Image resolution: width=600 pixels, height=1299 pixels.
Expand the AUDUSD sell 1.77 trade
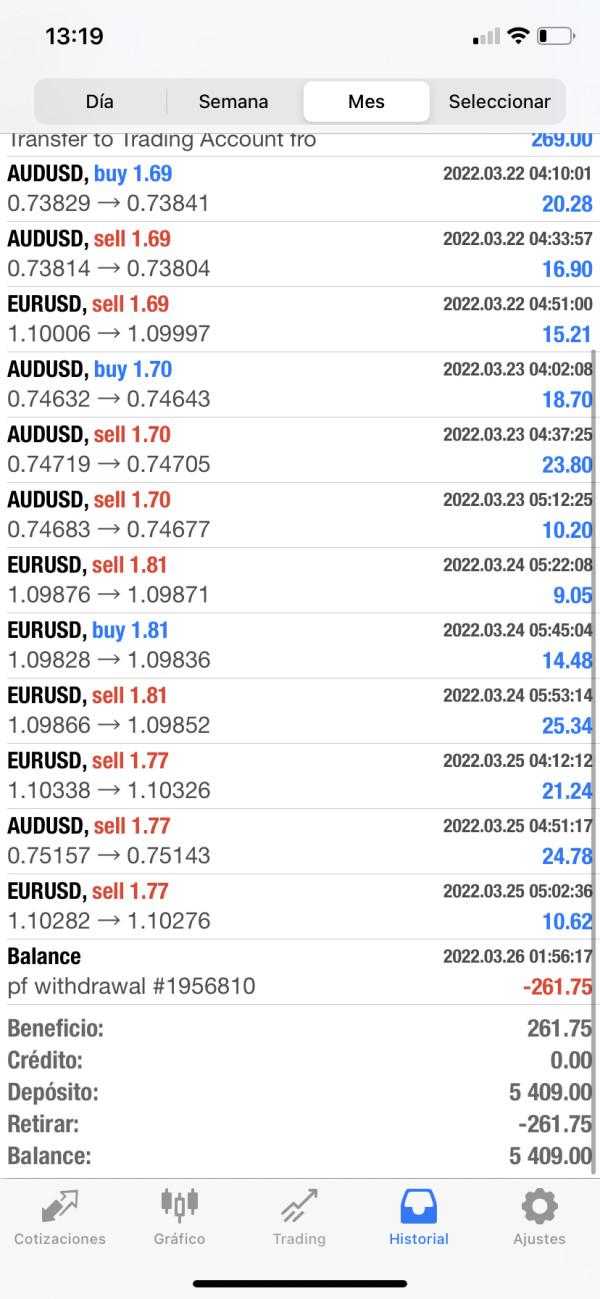coord(300,841)
